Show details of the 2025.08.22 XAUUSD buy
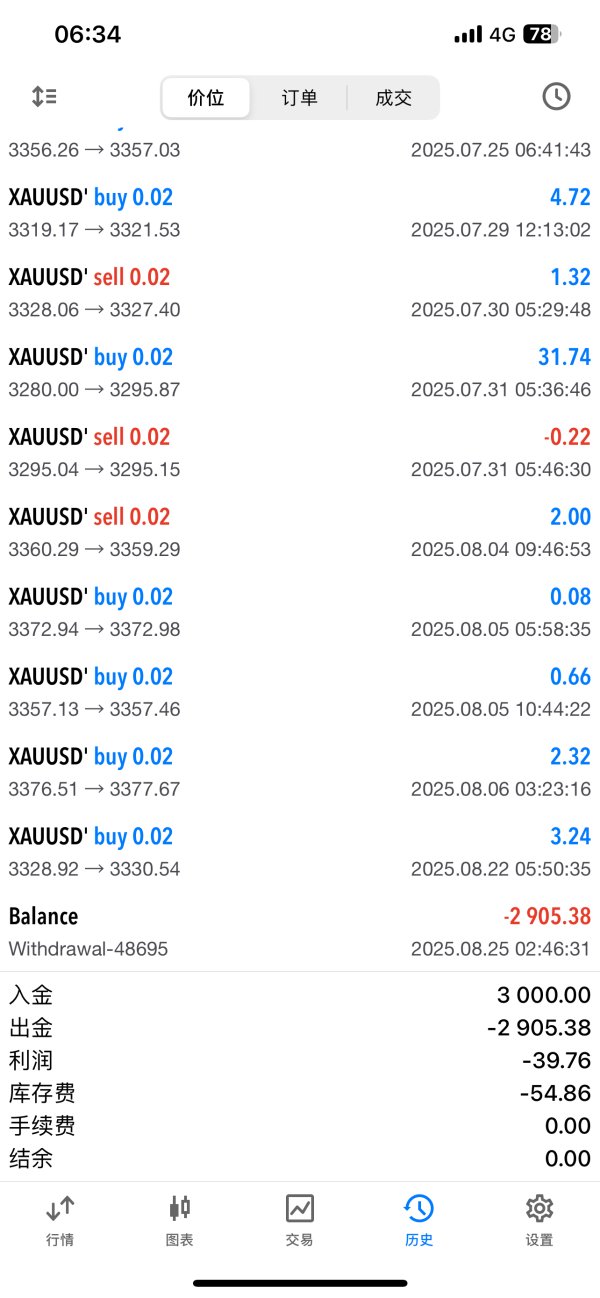 [300, 852]
